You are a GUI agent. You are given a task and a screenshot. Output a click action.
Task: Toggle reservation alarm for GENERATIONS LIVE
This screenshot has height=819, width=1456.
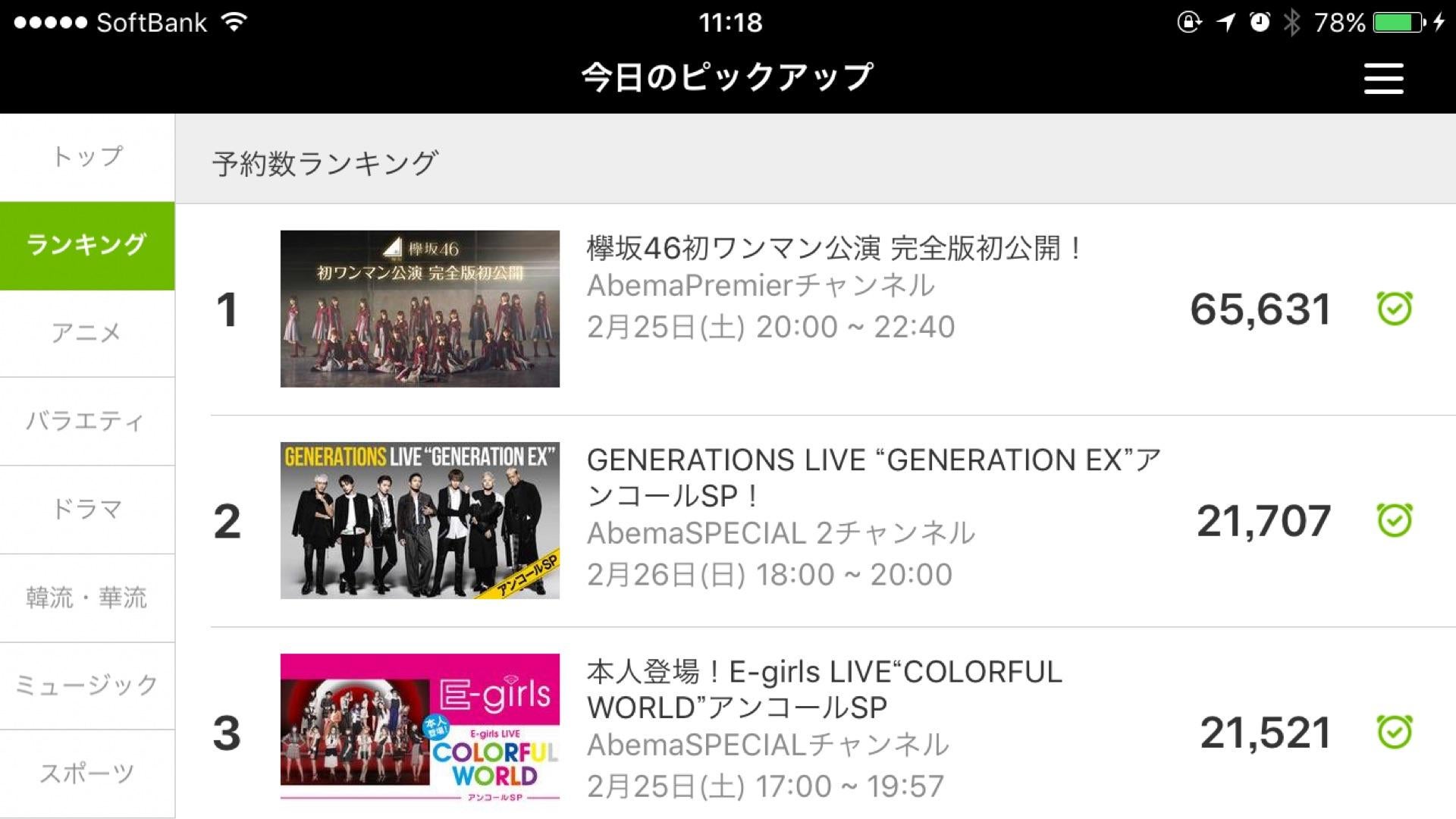click(x=1394, y=520)
